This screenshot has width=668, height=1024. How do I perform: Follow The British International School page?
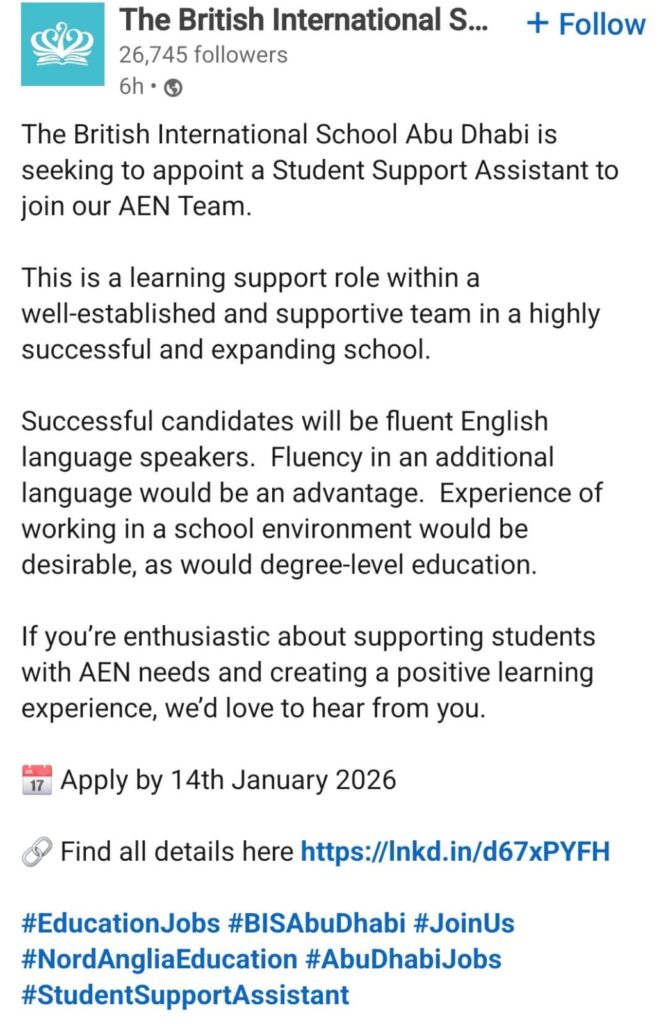pos(586,24)
